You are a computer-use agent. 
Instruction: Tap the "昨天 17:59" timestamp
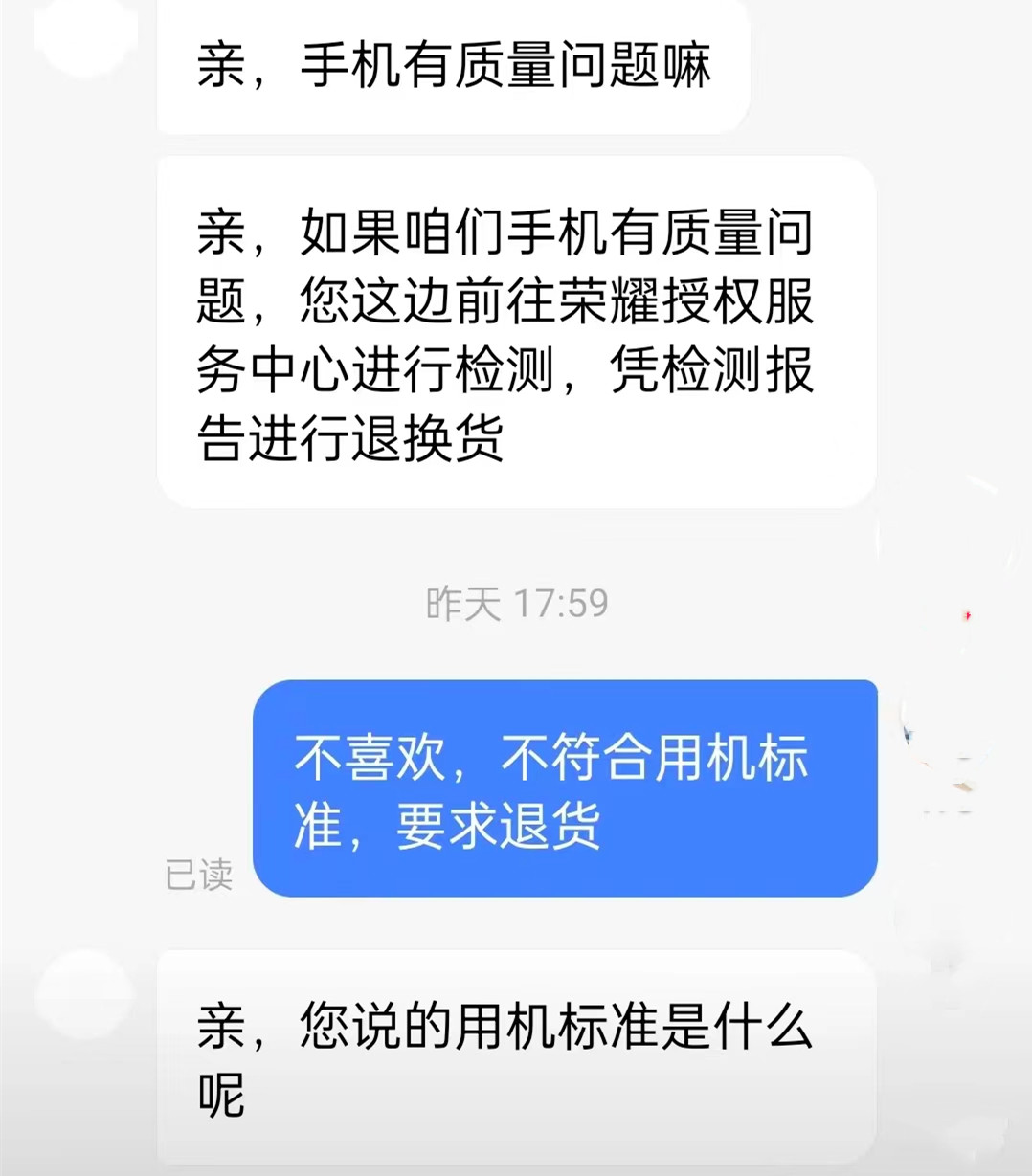click(516, 604)
